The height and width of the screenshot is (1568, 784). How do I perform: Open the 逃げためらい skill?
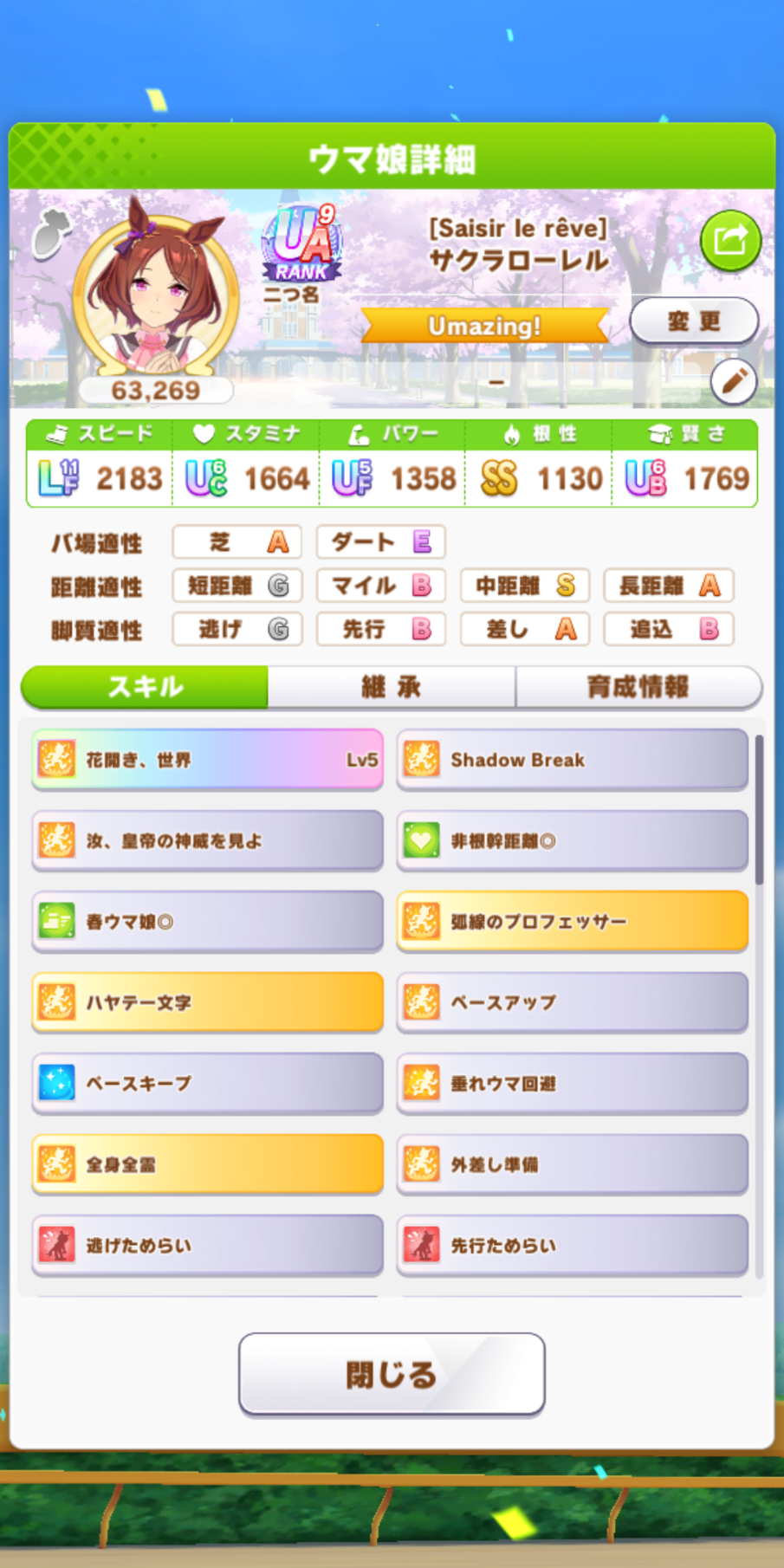click(x=207, y=1245)
